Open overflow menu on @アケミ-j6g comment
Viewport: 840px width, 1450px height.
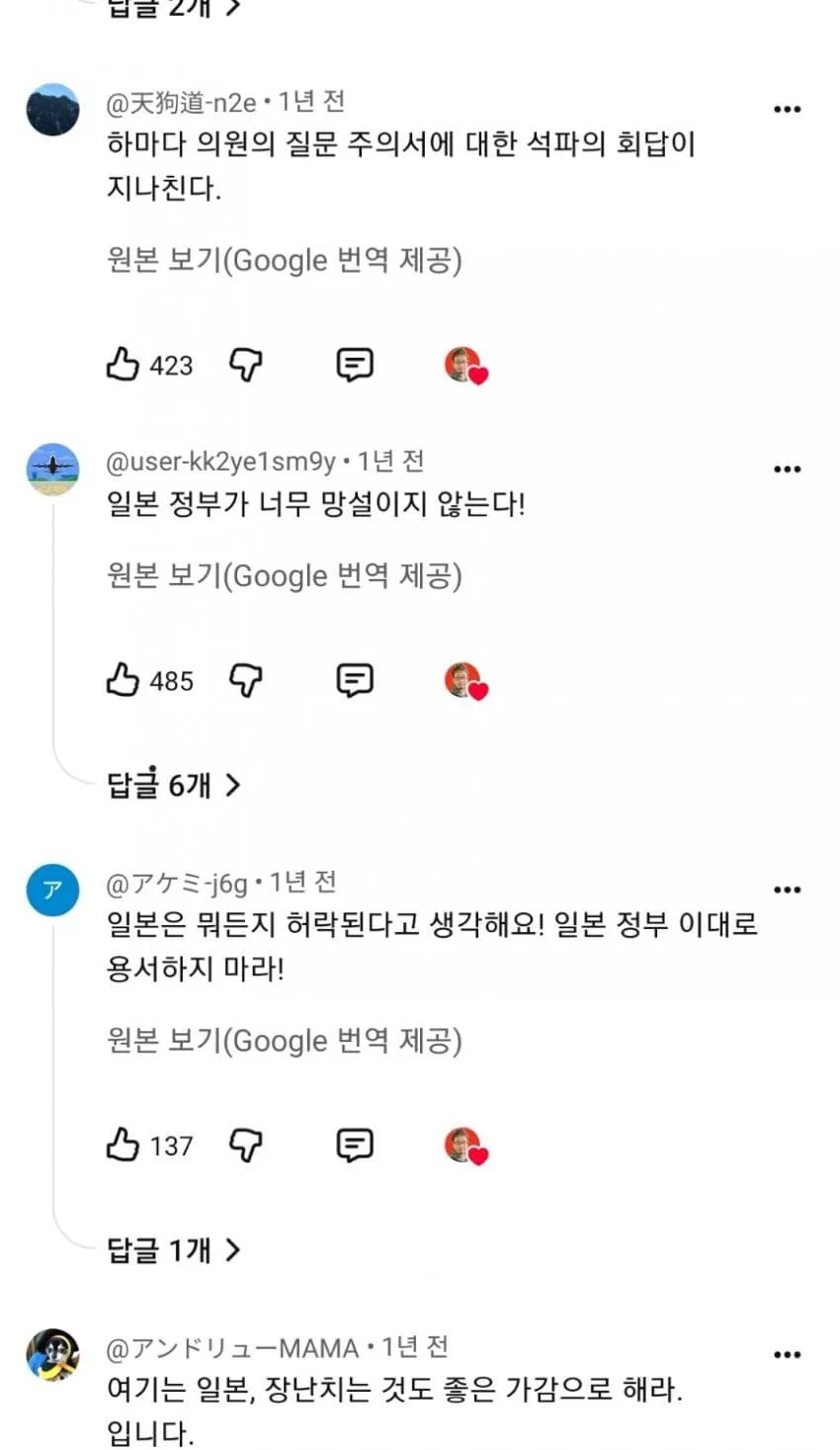point(787,890)
